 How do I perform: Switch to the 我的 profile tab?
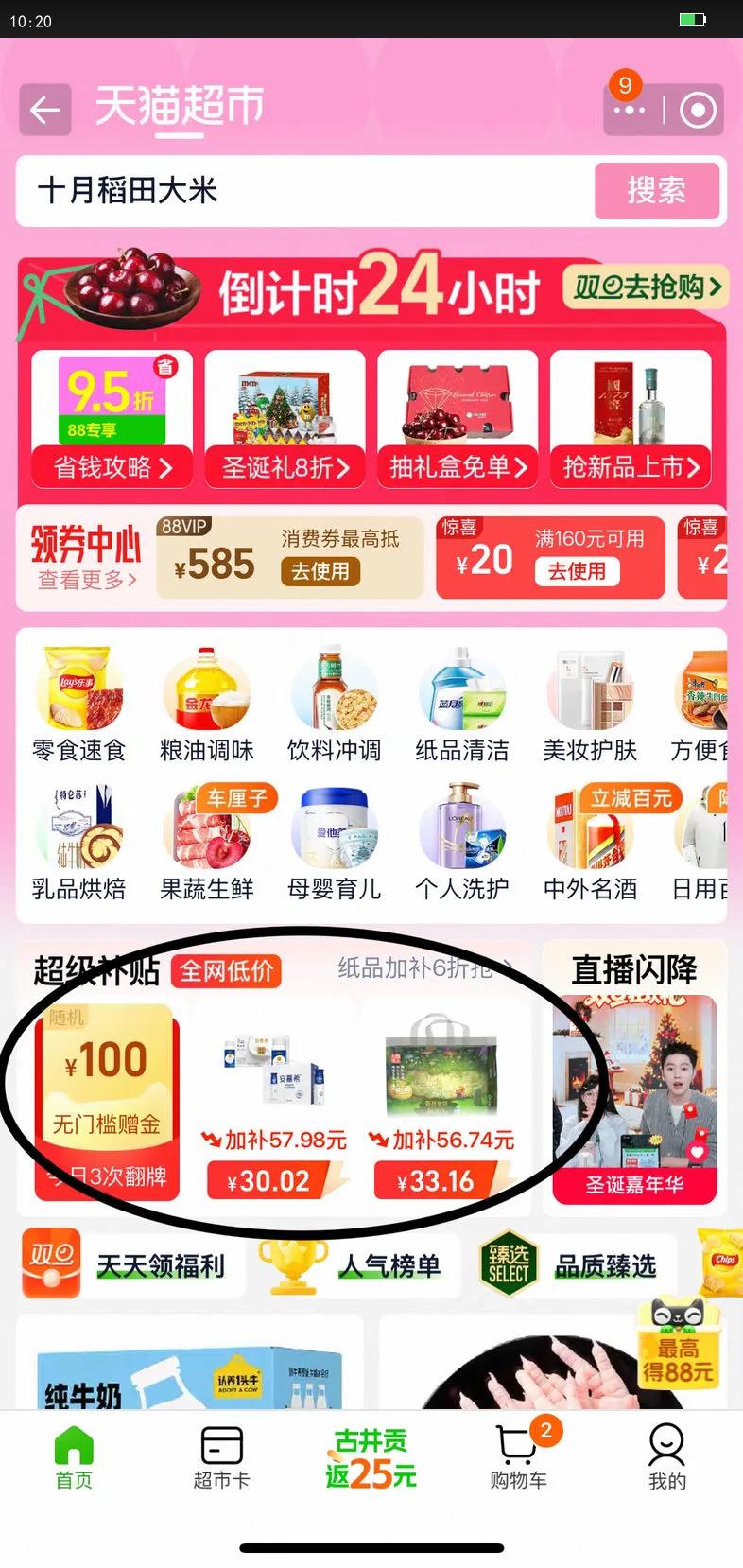point(666,1456)
